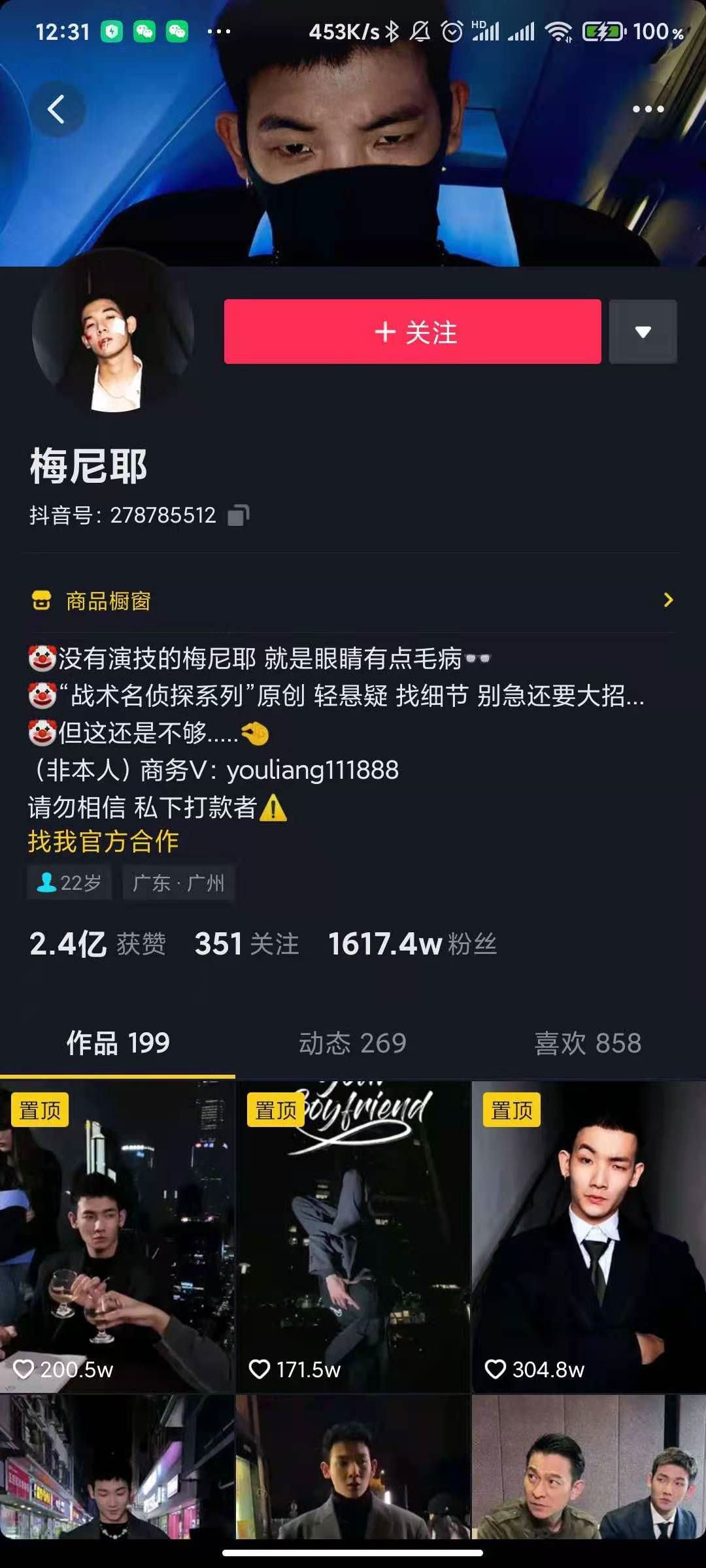The width and height of the screenshot is (706, 1568).
Task: Copy the 抖音号 278785512
Action: [x=239, y=515]
